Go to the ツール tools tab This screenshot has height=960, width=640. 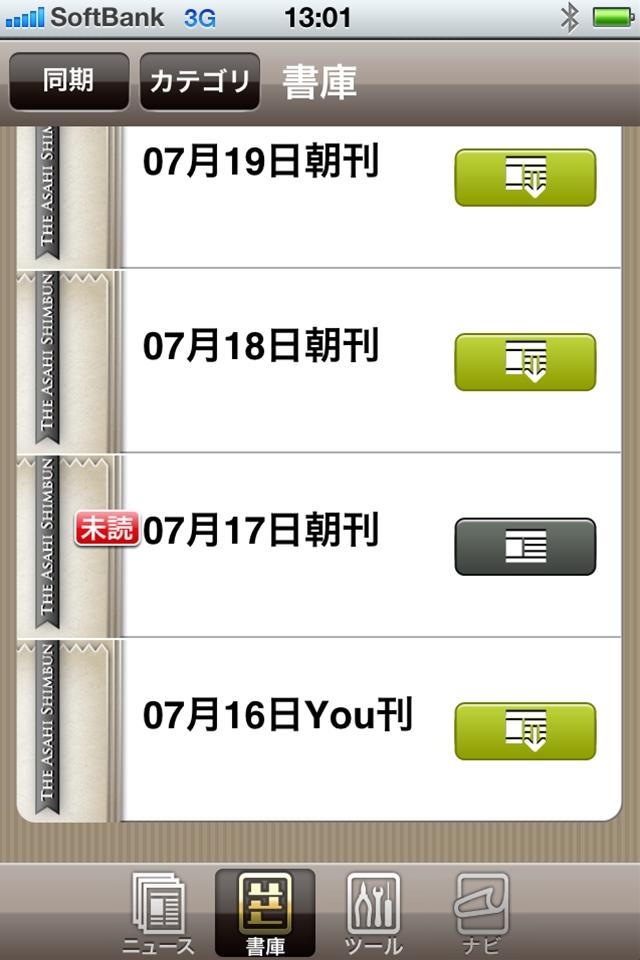click(373, 913)
